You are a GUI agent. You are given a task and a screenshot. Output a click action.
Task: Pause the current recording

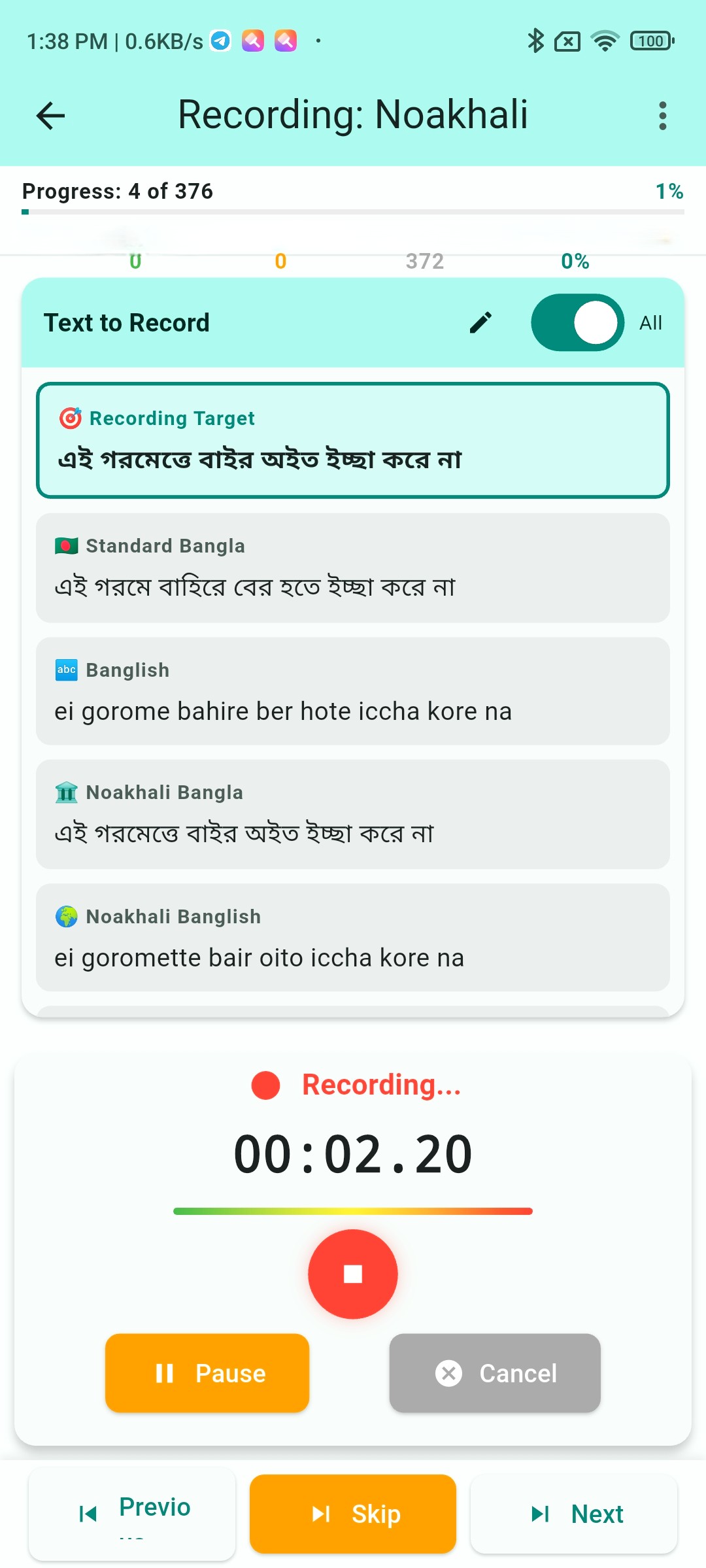pos(207,1373)
